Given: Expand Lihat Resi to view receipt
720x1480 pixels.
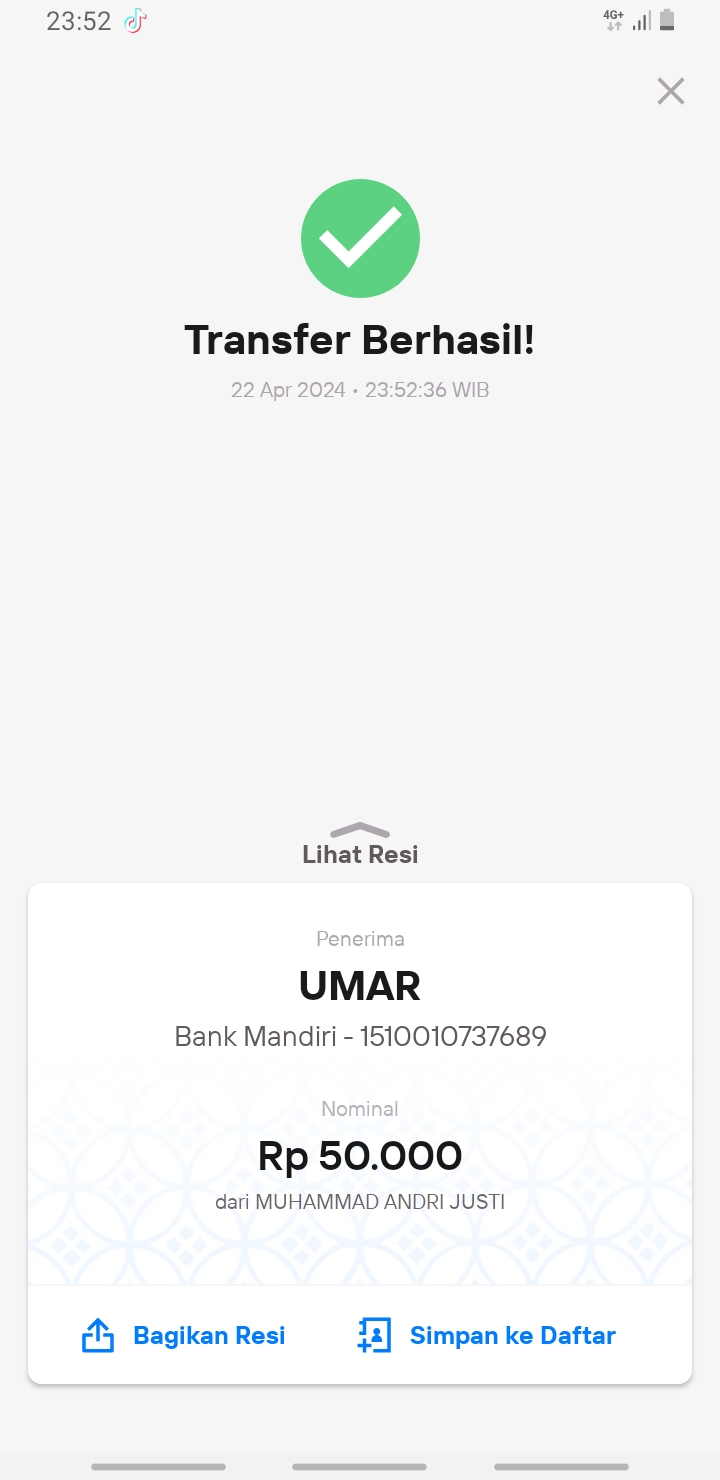Looking at the screenshot, I should click(x=360, y=845).
